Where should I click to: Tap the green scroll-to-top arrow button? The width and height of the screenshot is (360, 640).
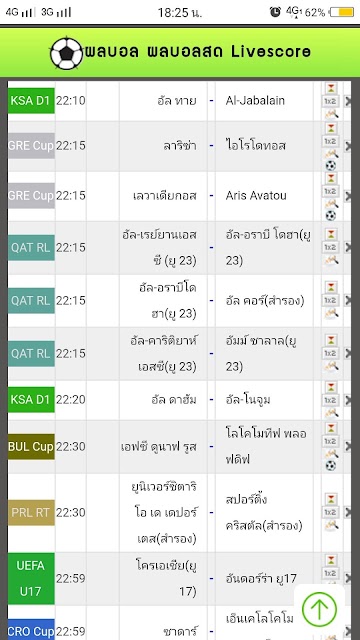[319, 609]
